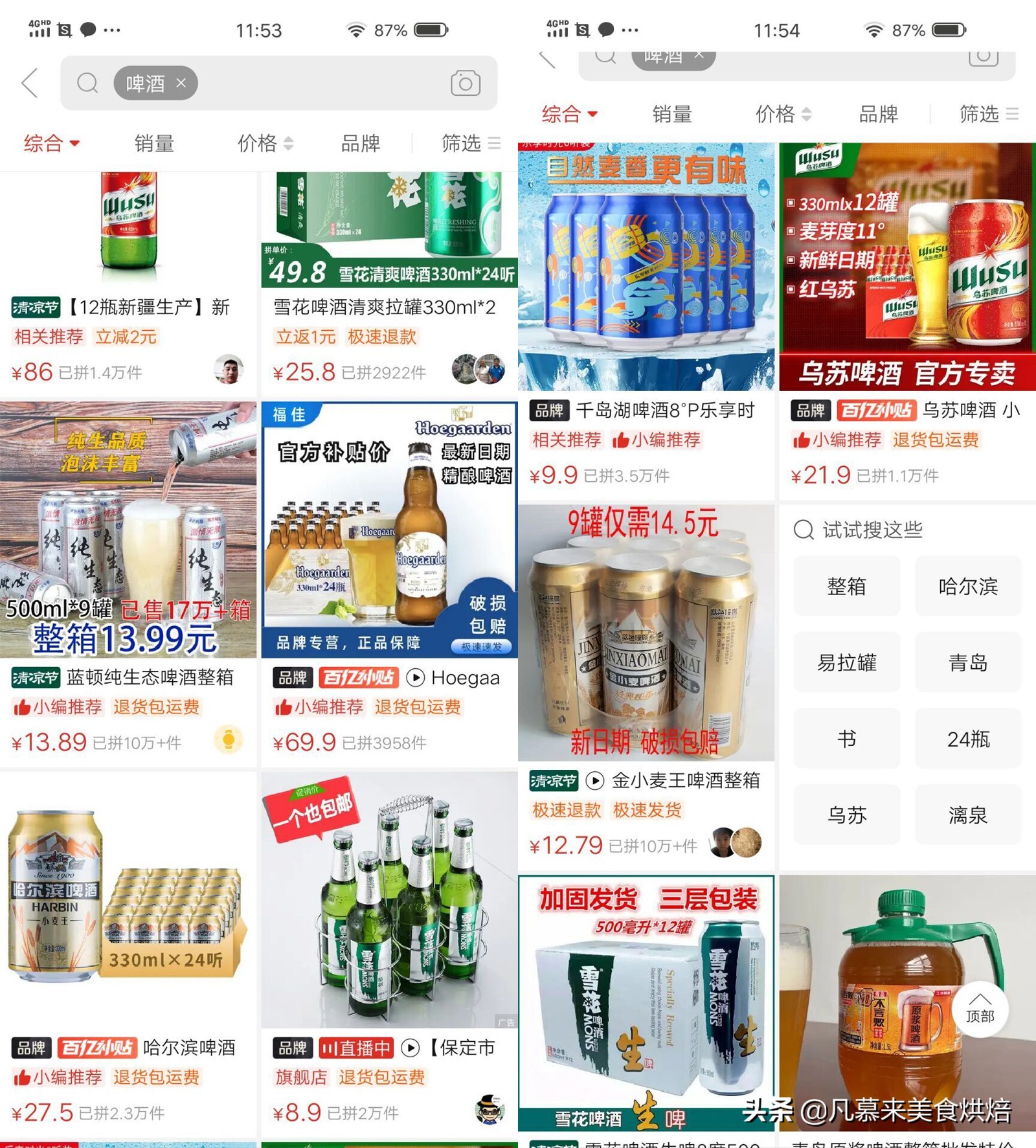Switch to the 销量 sales tab

[x=153, y=144]
